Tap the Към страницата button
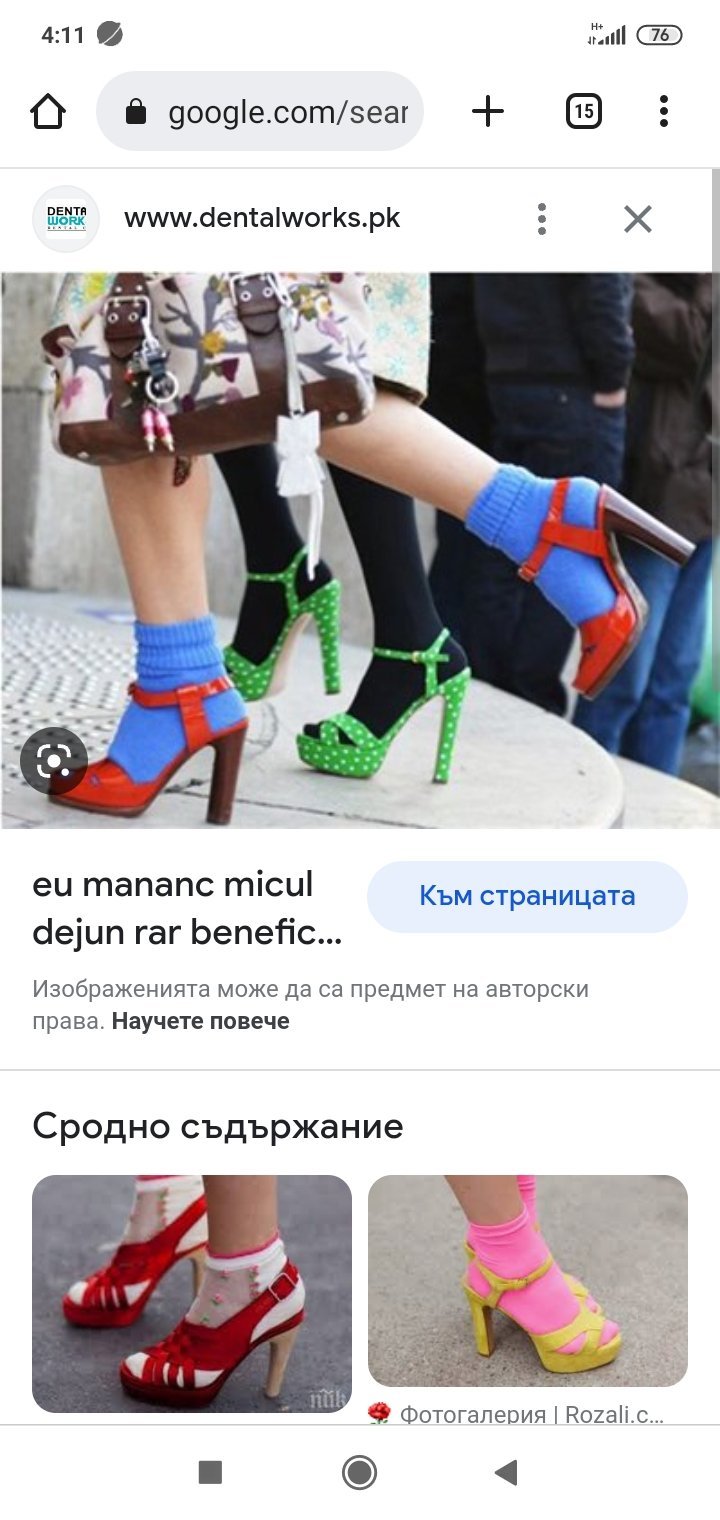This screenshot has height=1520, width=720. coord(527,896)
